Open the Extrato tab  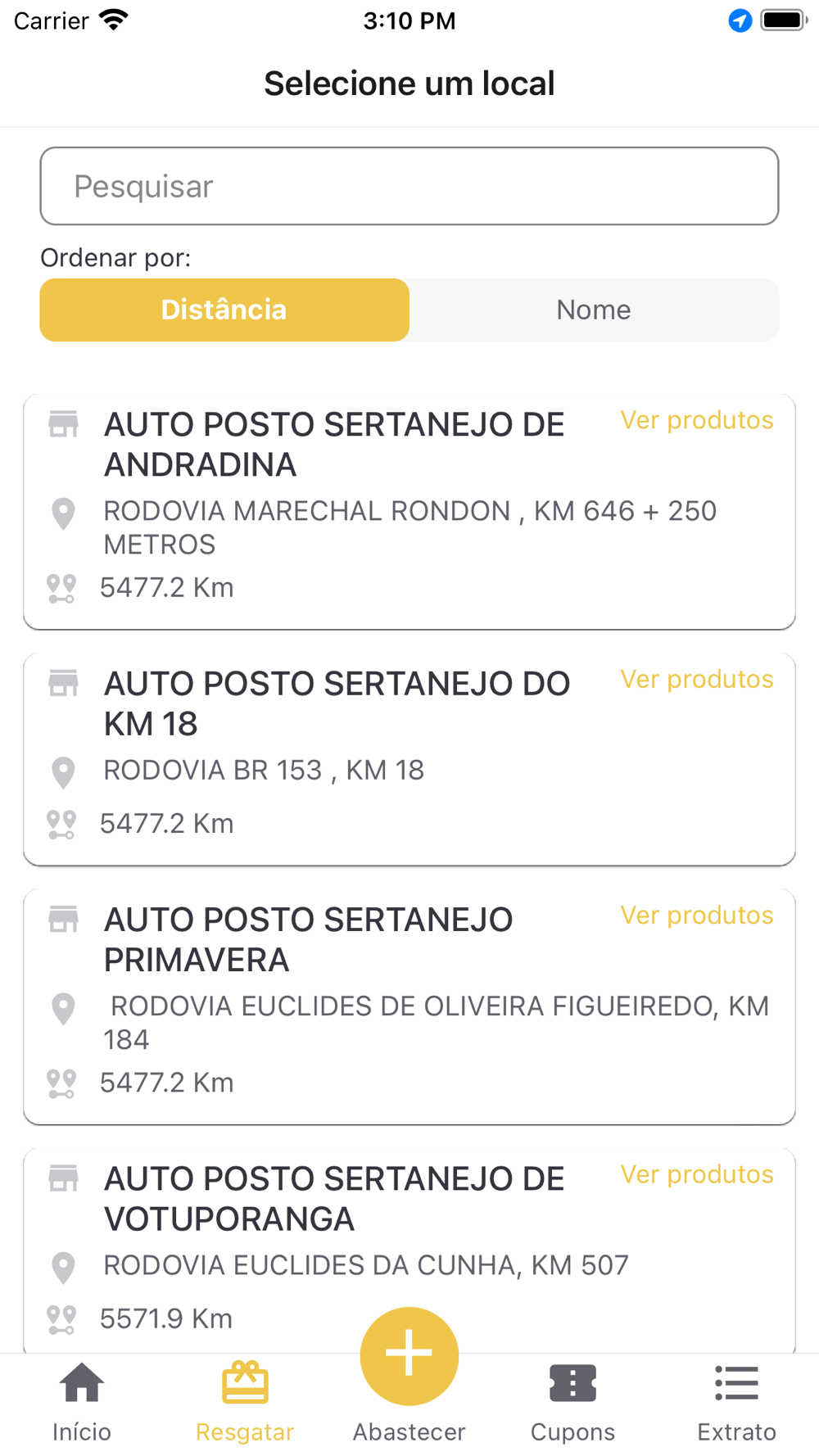point(736,1402)
